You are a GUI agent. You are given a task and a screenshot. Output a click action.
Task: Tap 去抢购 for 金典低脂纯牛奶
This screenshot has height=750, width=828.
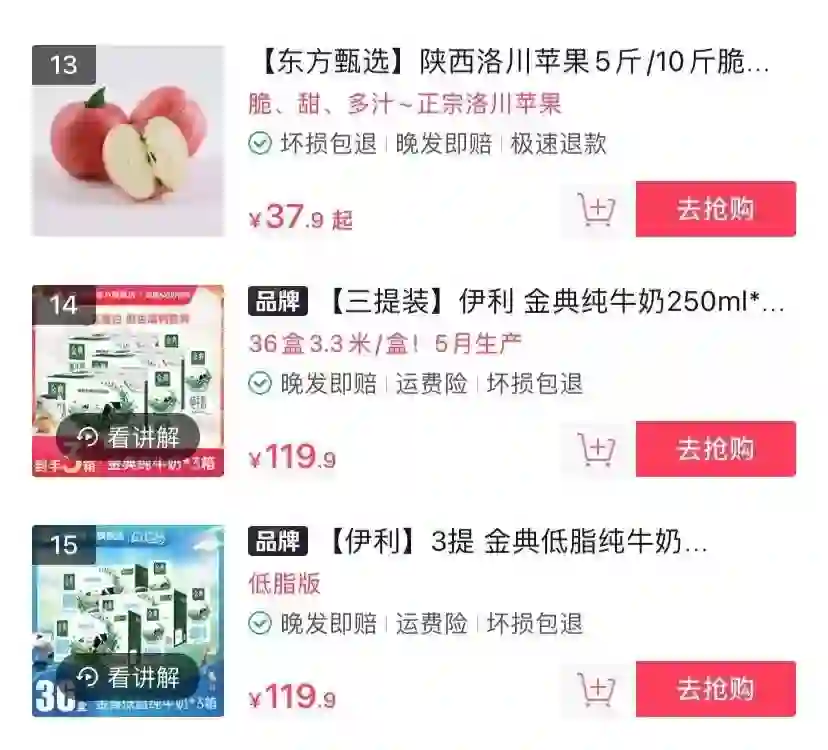(715, 689)
